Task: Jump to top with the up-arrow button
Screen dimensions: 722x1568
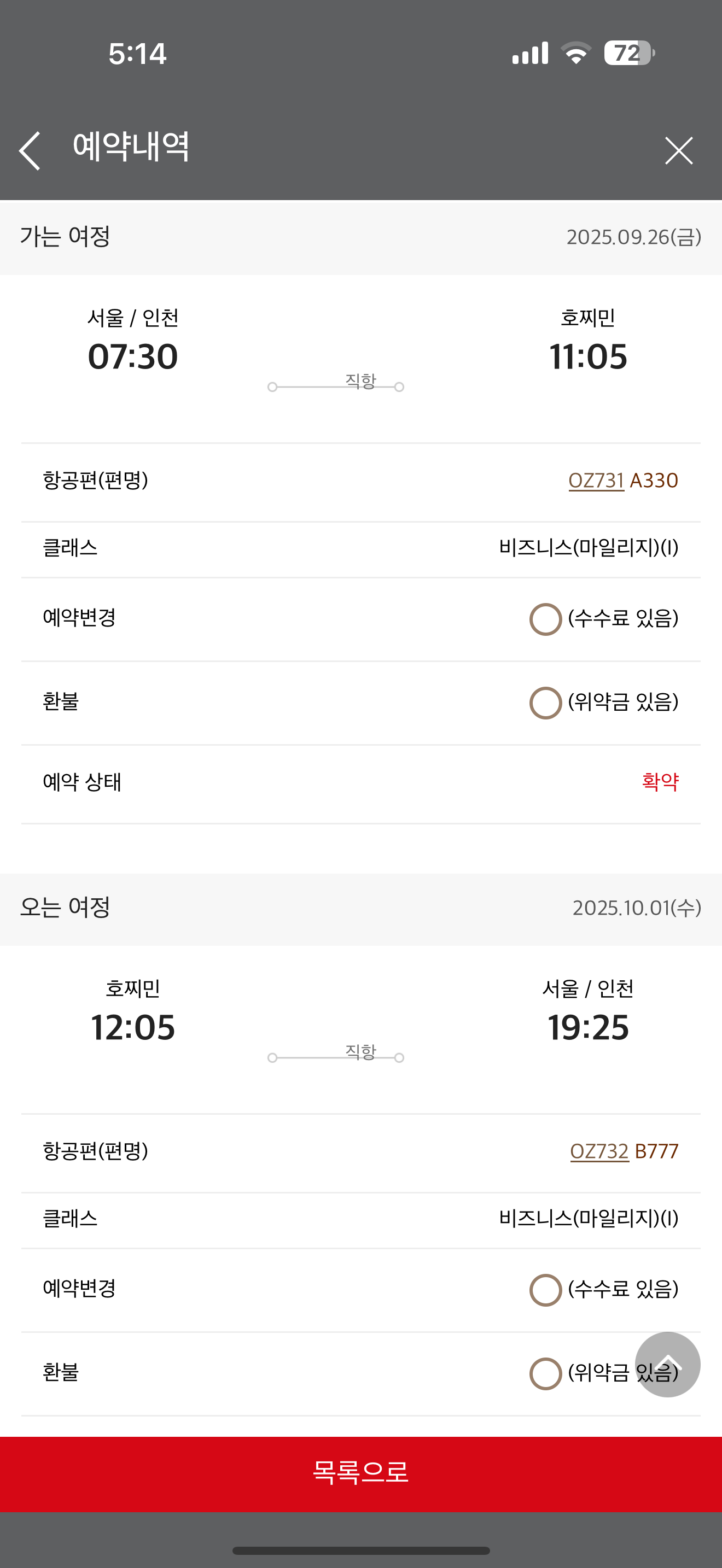Action: click(x=667, y=1364)
